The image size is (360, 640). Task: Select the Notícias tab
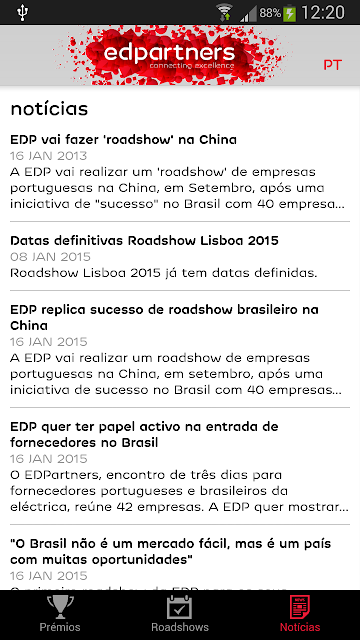click(300, 614)
